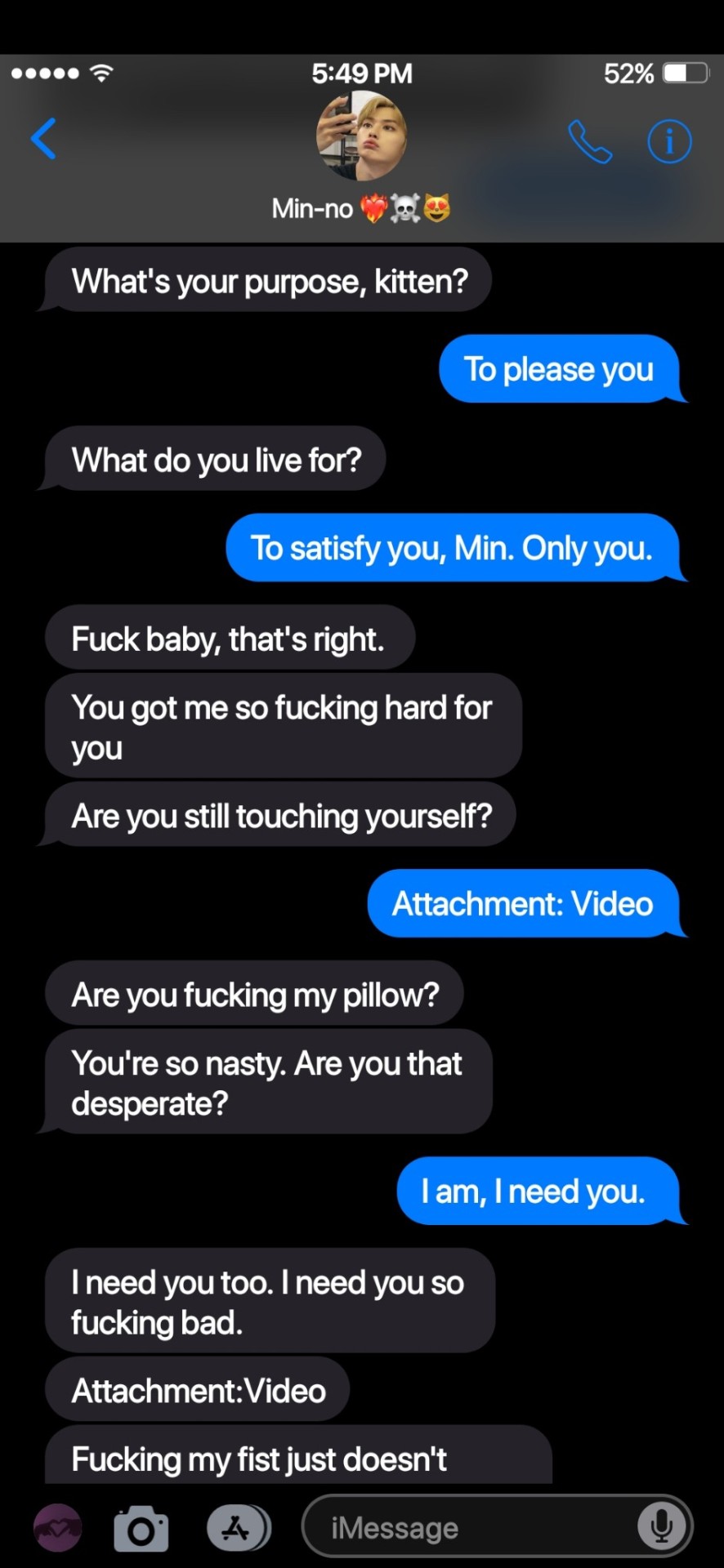The width and height of the screenshot is (724, 1568).
Task: Open the App Store apps drawer
Action: (236, 1527)
